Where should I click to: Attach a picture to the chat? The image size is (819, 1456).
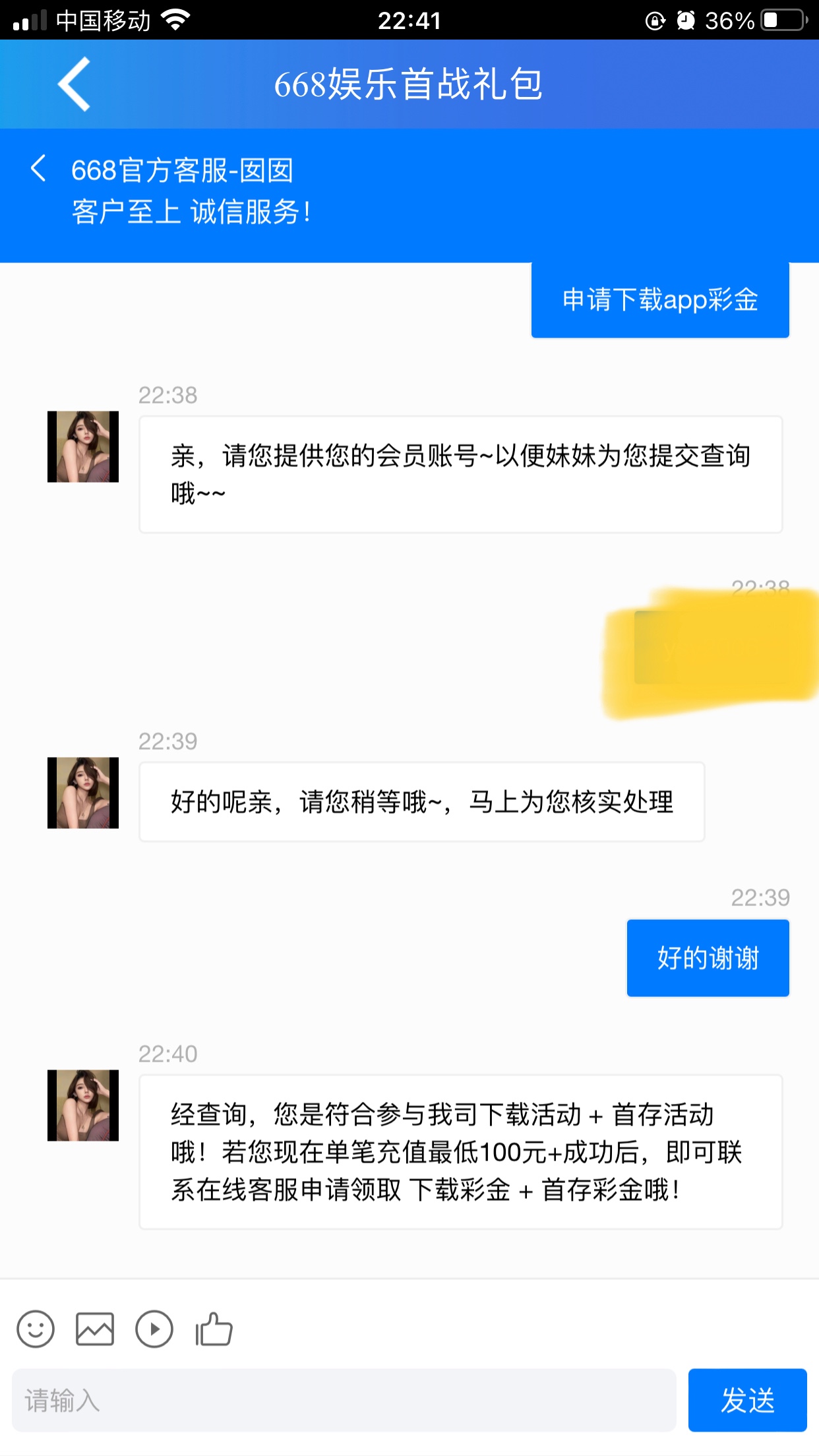95,1329
